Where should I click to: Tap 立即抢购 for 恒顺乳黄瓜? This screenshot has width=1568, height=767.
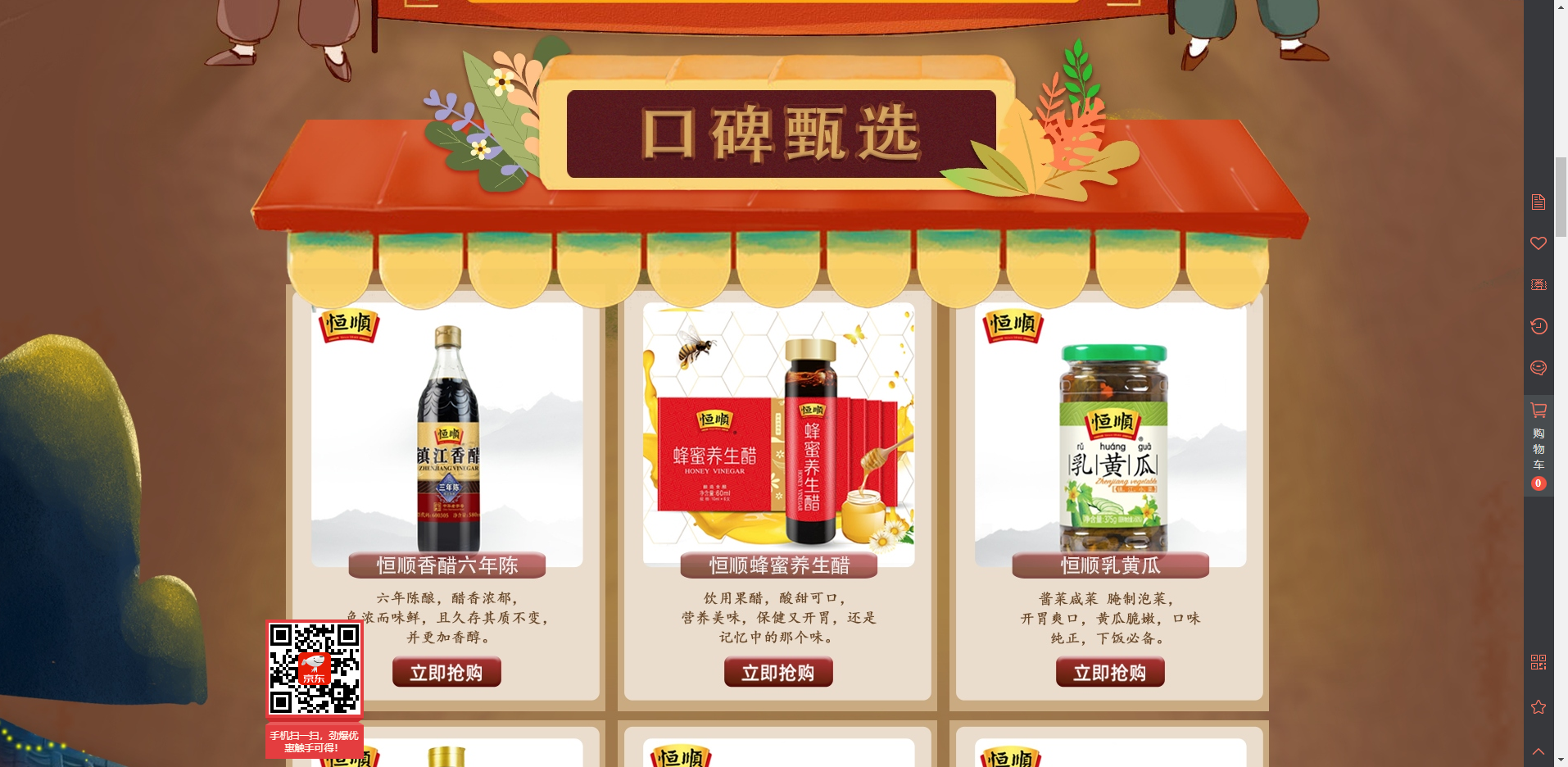coord(1110,672)
